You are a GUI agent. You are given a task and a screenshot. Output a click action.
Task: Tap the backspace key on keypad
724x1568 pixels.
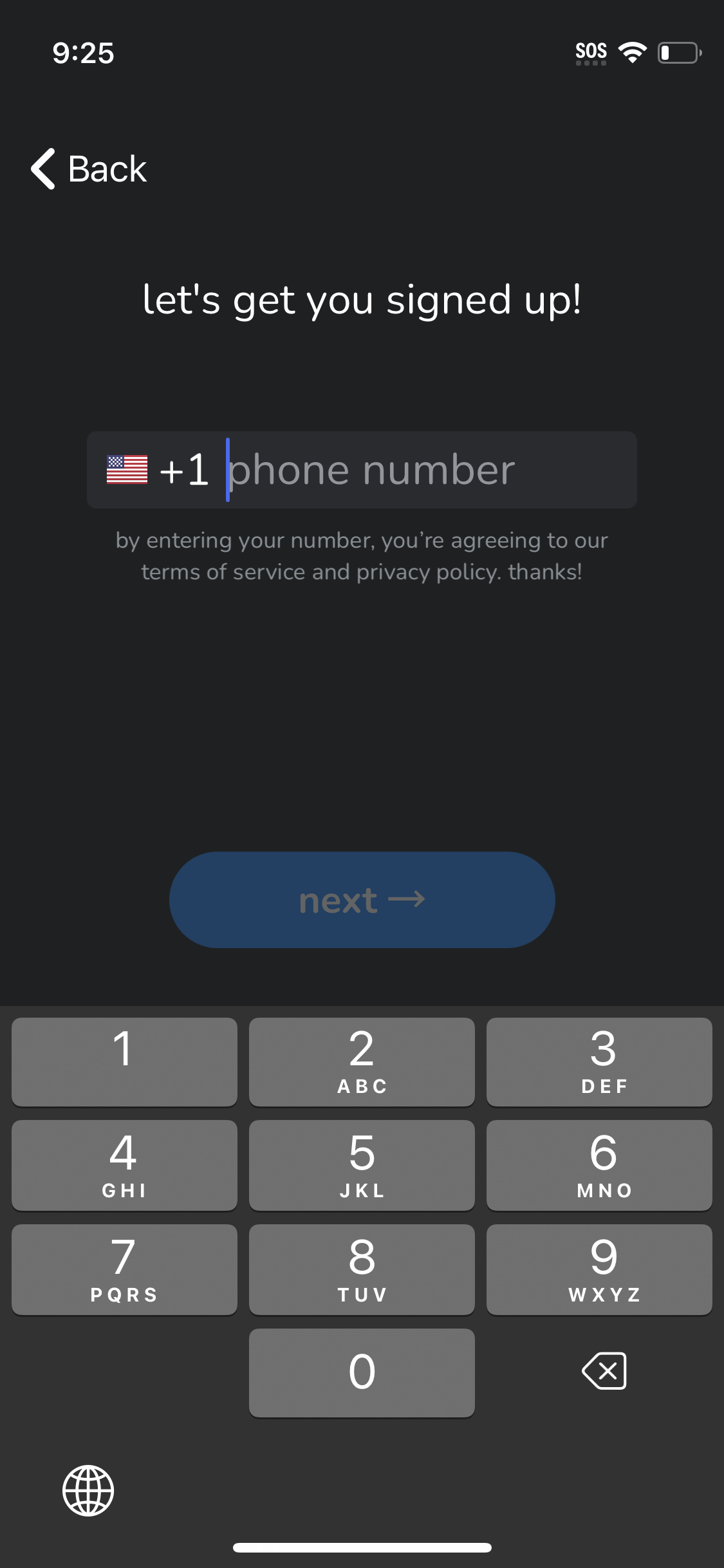point(603,1372)
